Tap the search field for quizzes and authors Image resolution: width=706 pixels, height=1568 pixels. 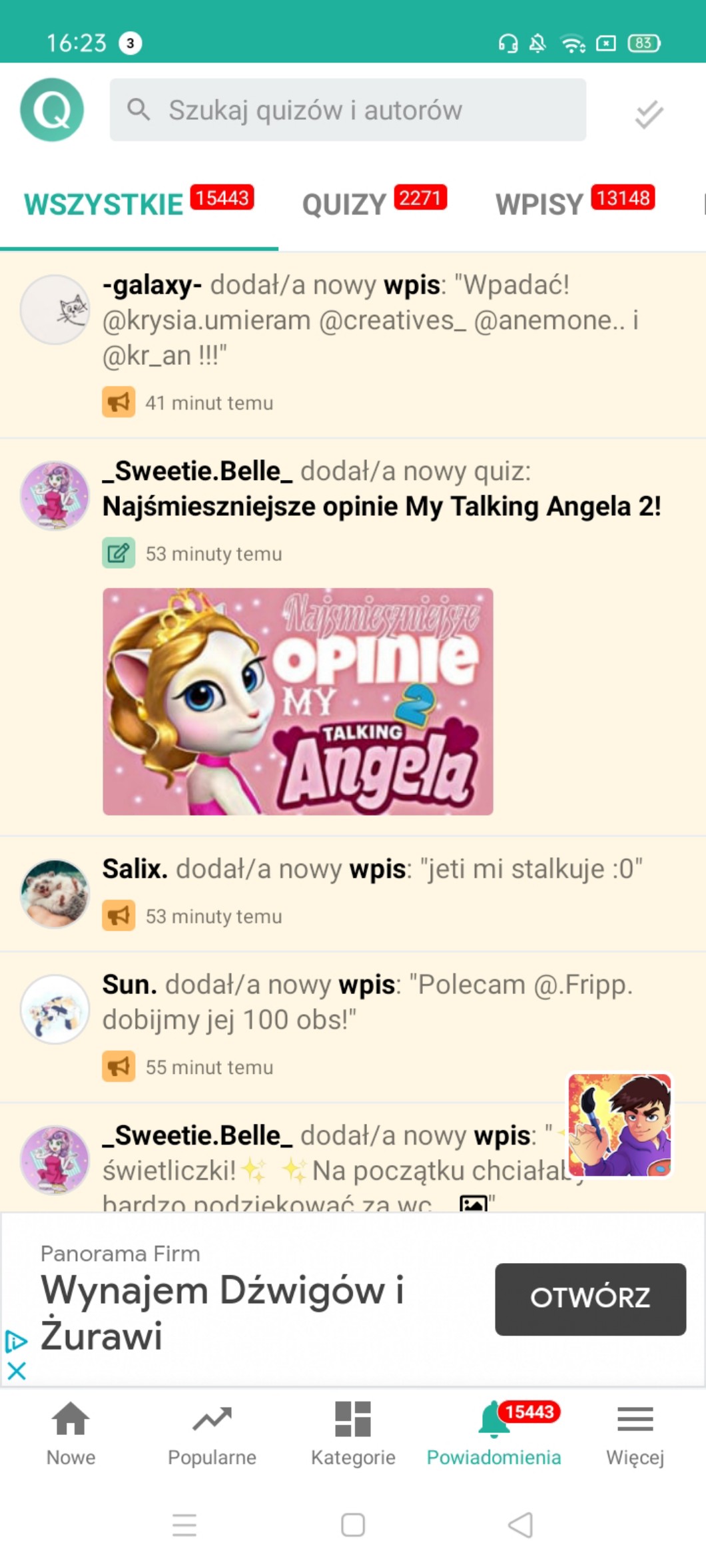(348, 110)
